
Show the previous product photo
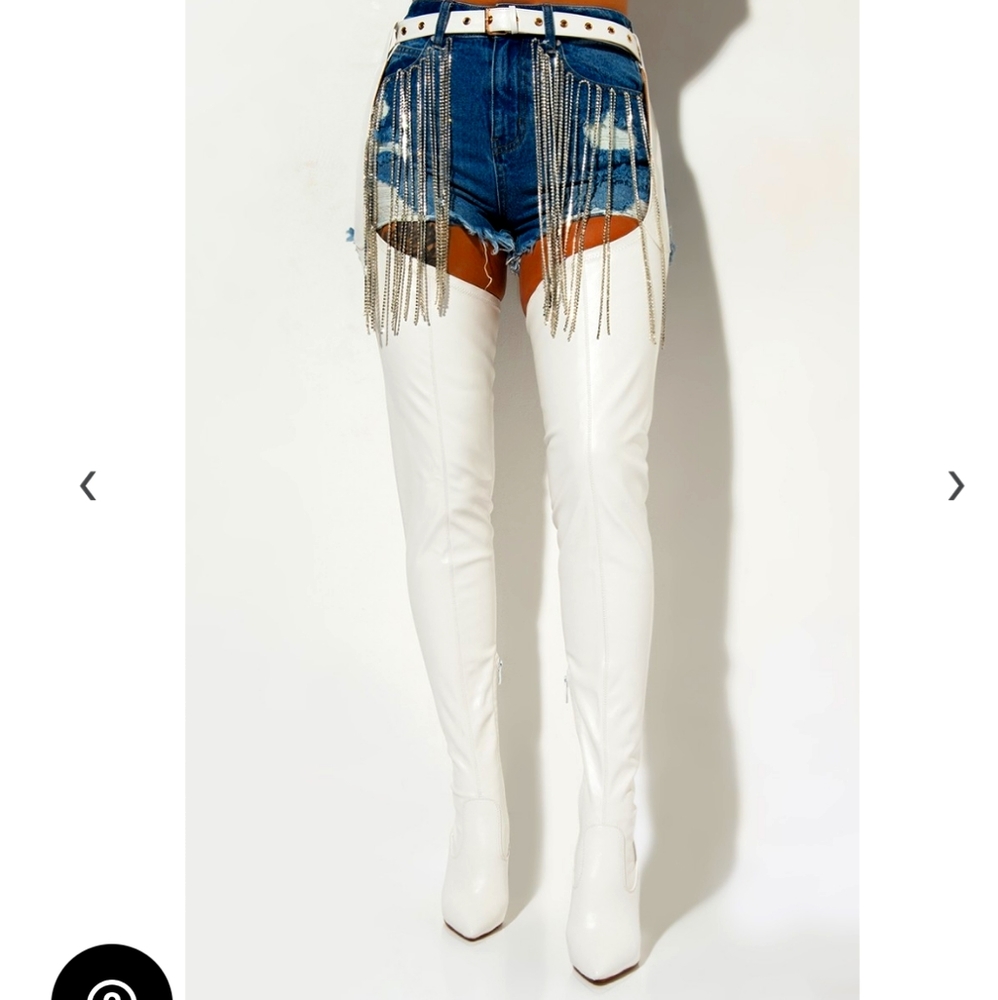point(88,486)
